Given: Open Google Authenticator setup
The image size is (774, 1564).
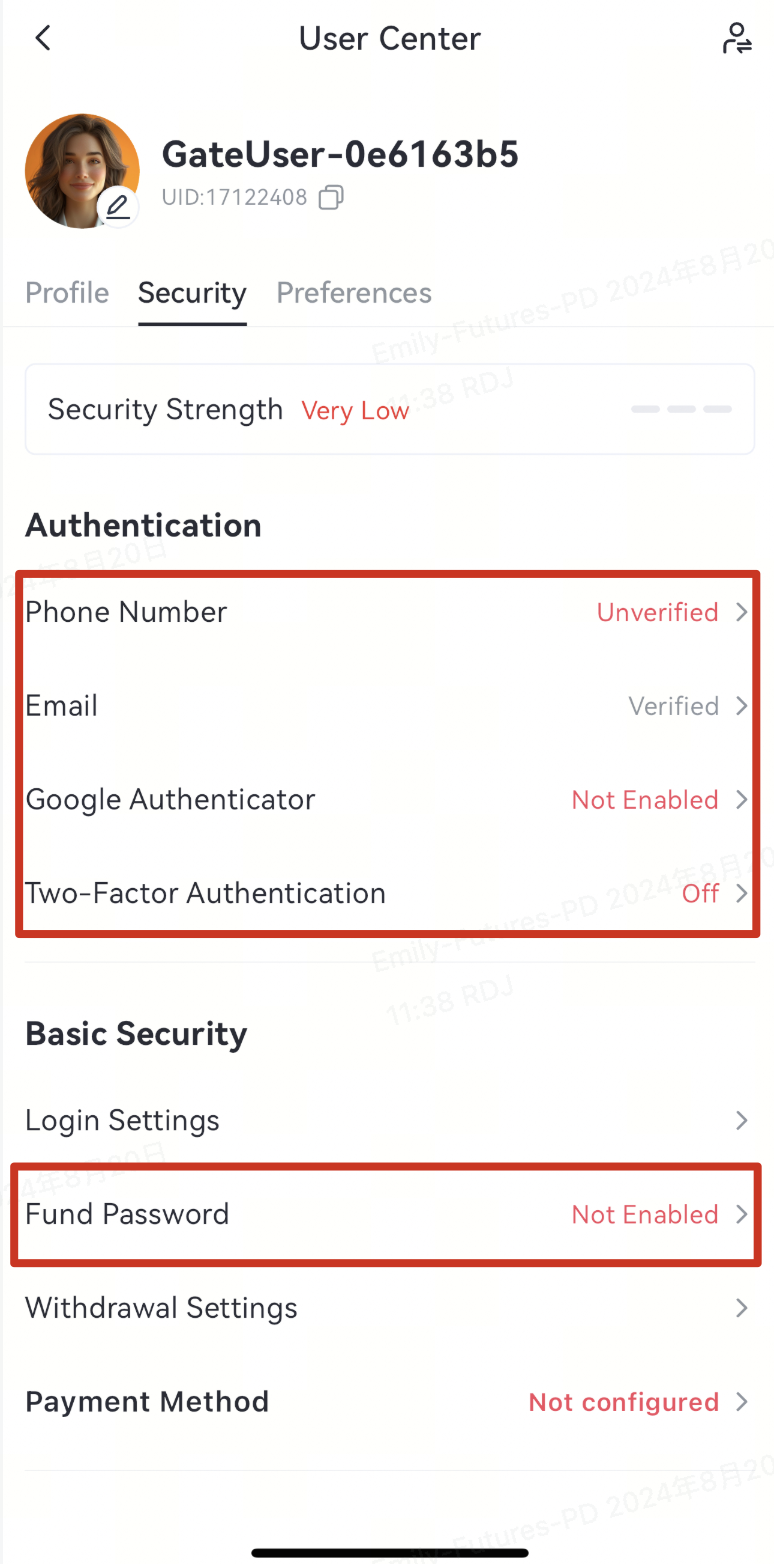Looking at the screenshot, I should click(x=387, y=800).
